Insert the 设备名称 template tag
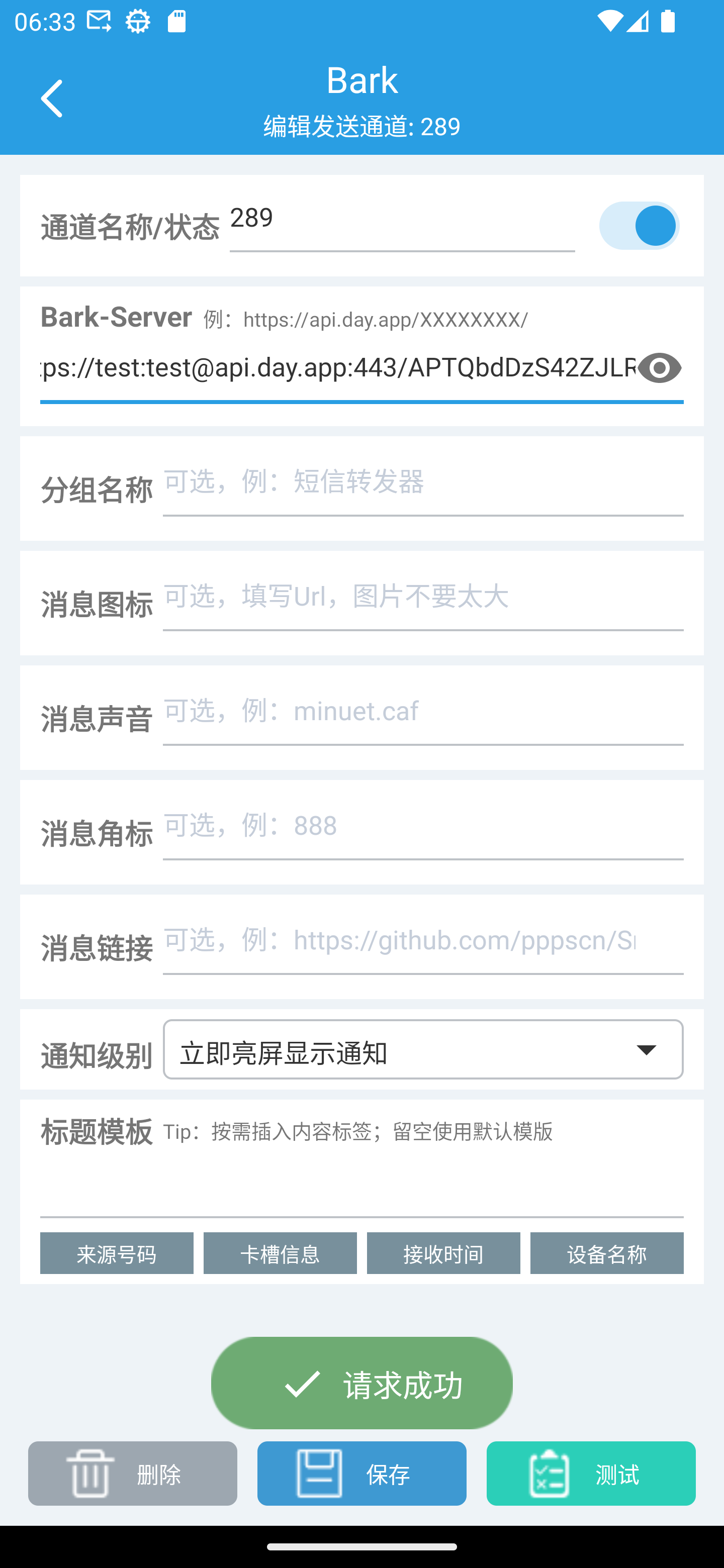This screenshot has width=724, height=1568. [606, 1253]
